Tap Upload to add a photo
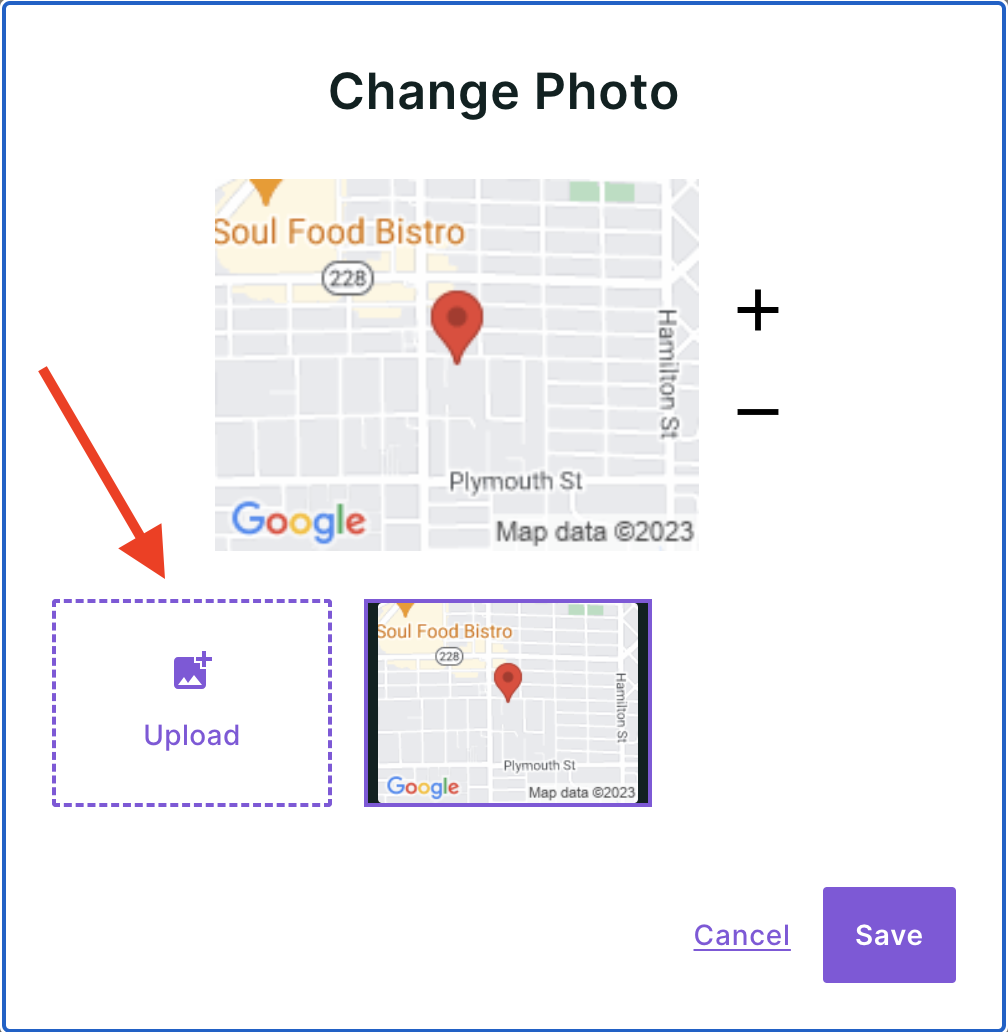Viewport: 1008px width, 1032px height. (191, 703)
